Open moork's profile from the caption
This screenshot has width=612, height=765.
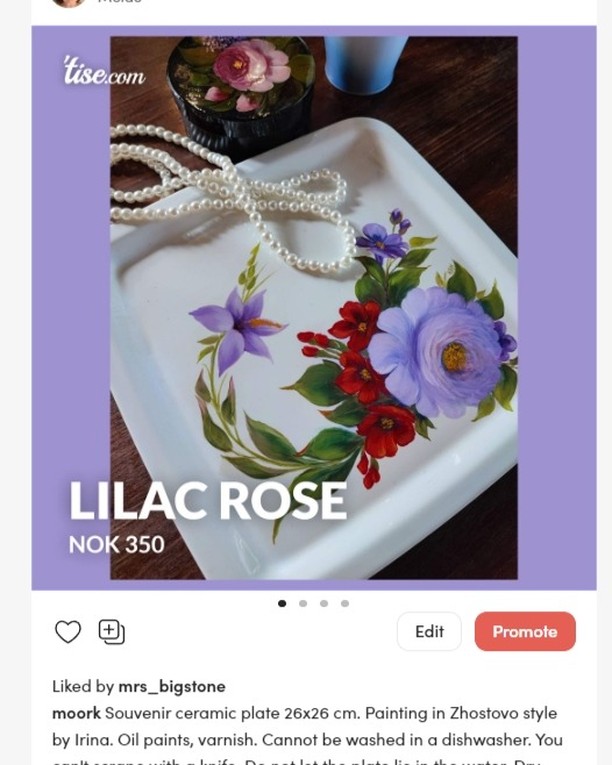(76, 713)
